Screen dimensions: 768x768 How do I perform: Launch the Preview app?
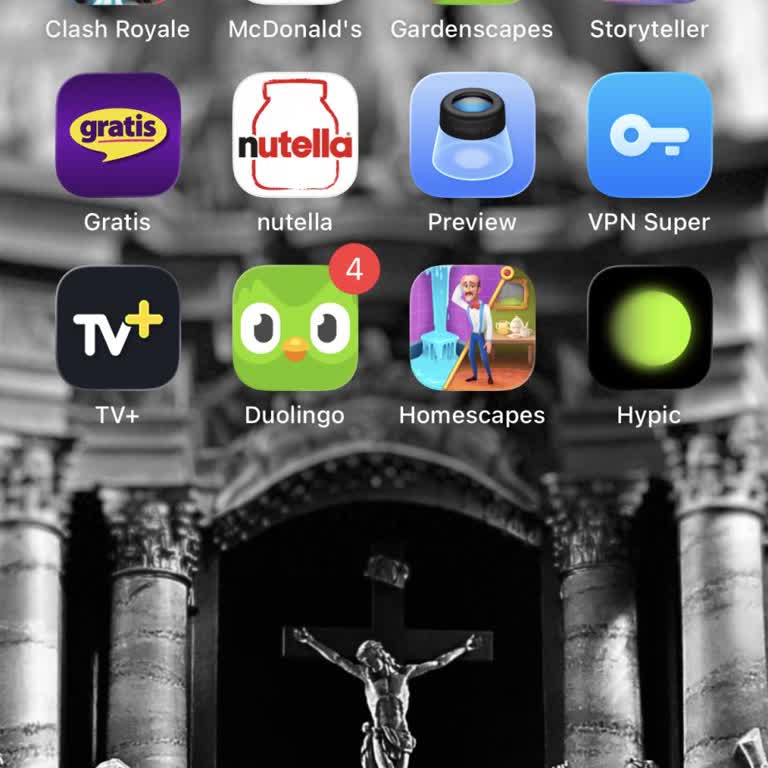click(472, 135)
